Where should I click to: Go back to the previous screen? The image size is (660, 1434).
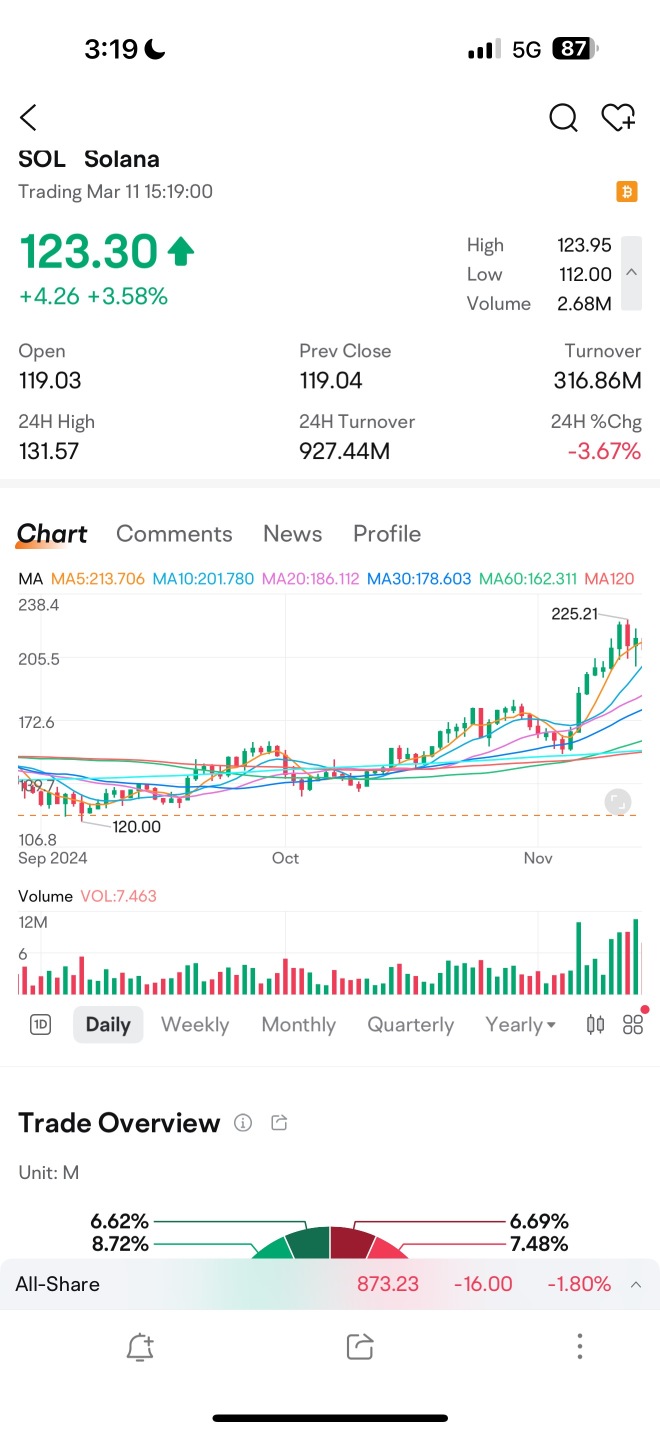pyautogui.click(x=28, y=118)
